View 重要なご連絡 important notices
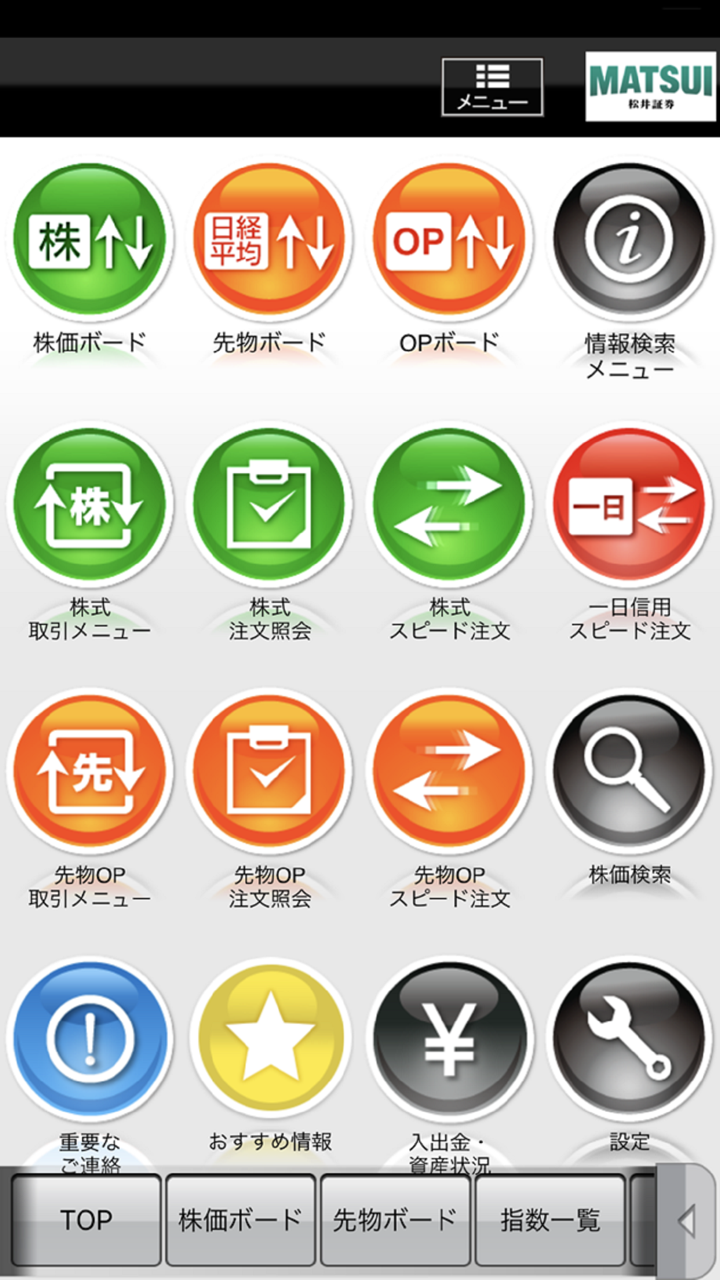This screenshot has width=720, height=1280. (90, 1038)
